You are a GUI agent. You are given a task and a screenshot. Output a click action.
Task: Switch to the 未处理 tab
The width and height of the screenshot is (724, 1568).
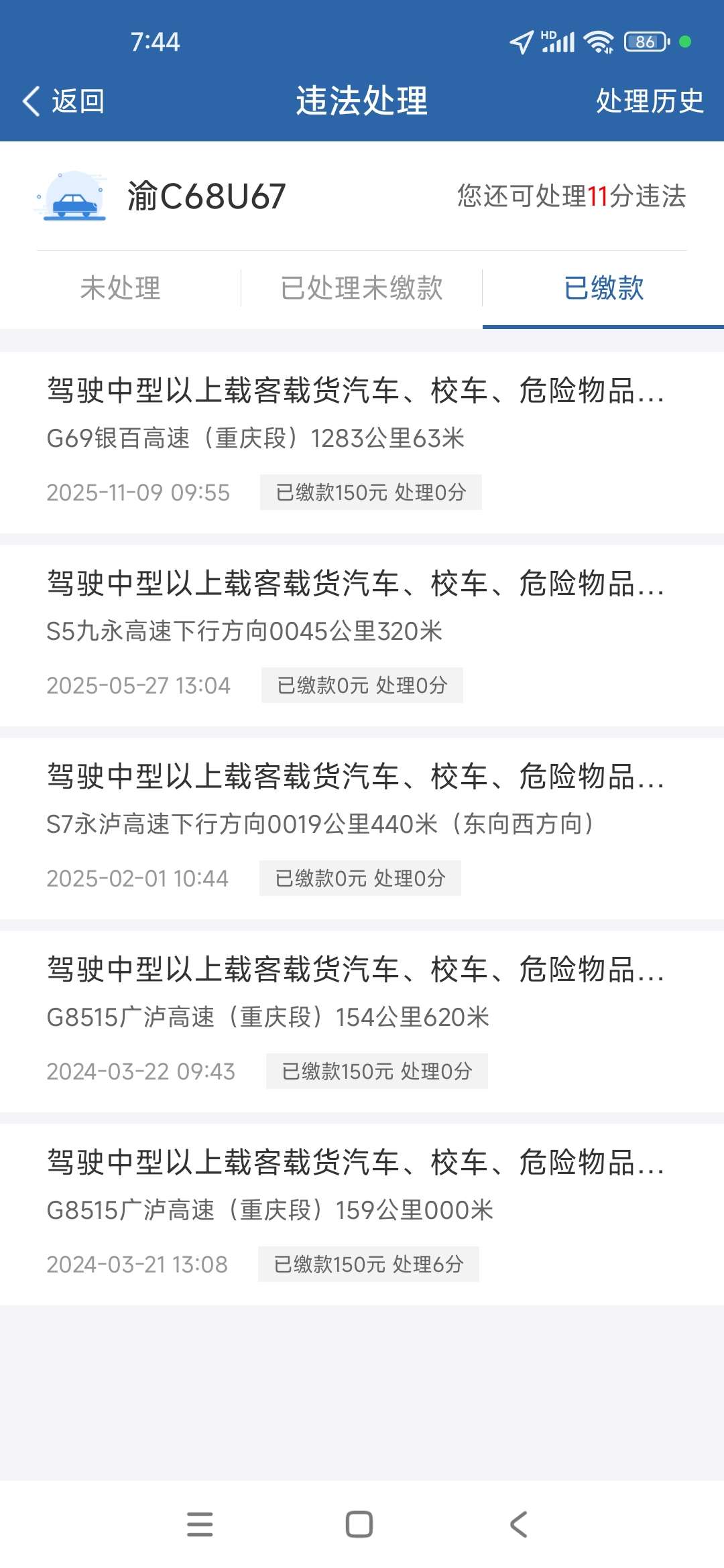point(121,288)
